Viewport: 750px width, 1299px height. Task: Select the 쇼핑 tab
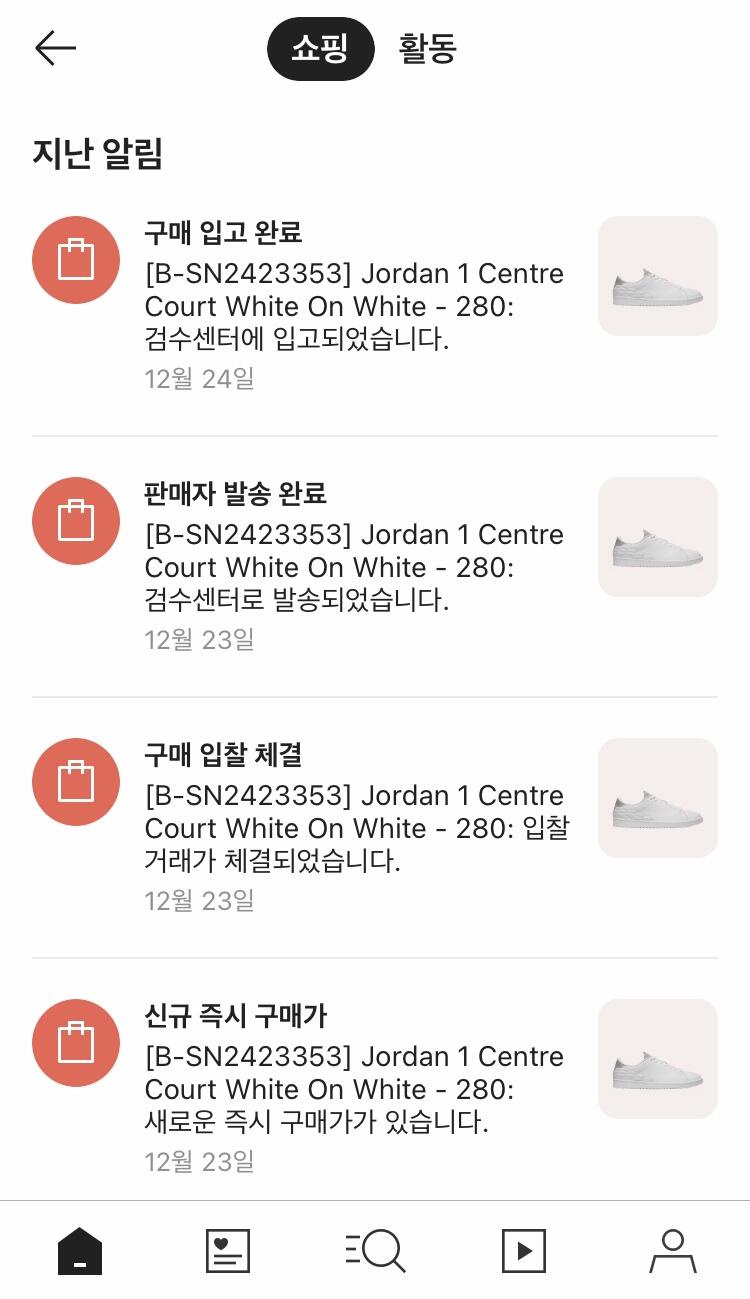tap(320, 48)
